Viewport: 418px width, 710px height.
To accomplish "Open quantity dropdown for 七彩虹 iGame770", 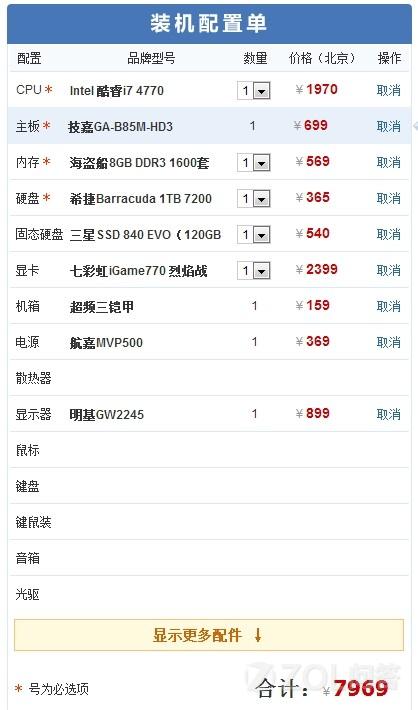I will tap(254, 271).
